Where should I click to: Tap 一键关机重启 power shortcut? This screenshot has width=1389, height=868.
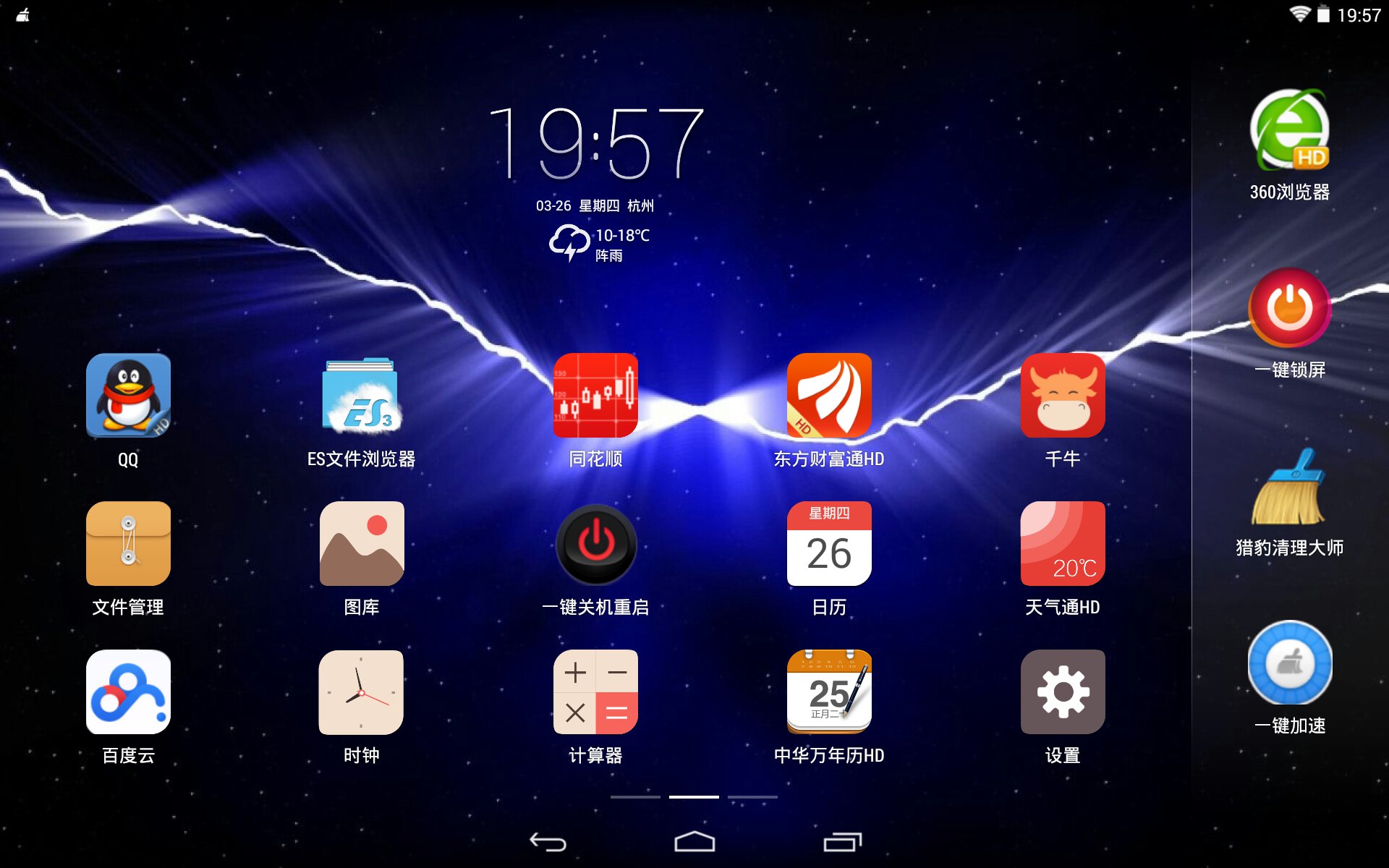pos(595,544)
